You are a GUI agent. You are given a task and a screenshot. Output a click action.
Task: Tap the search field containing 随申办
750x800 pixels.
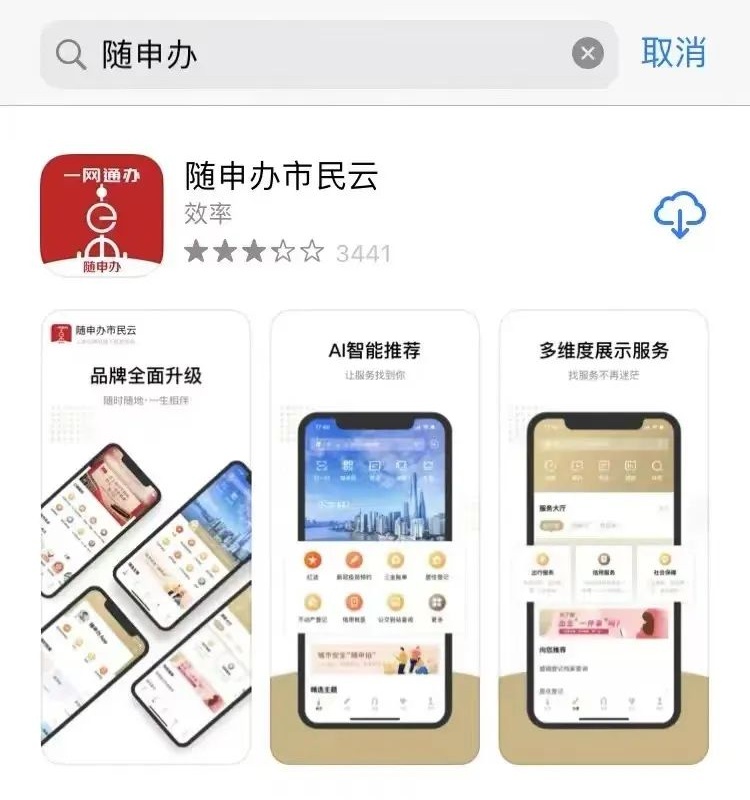[x=329, y=54]
